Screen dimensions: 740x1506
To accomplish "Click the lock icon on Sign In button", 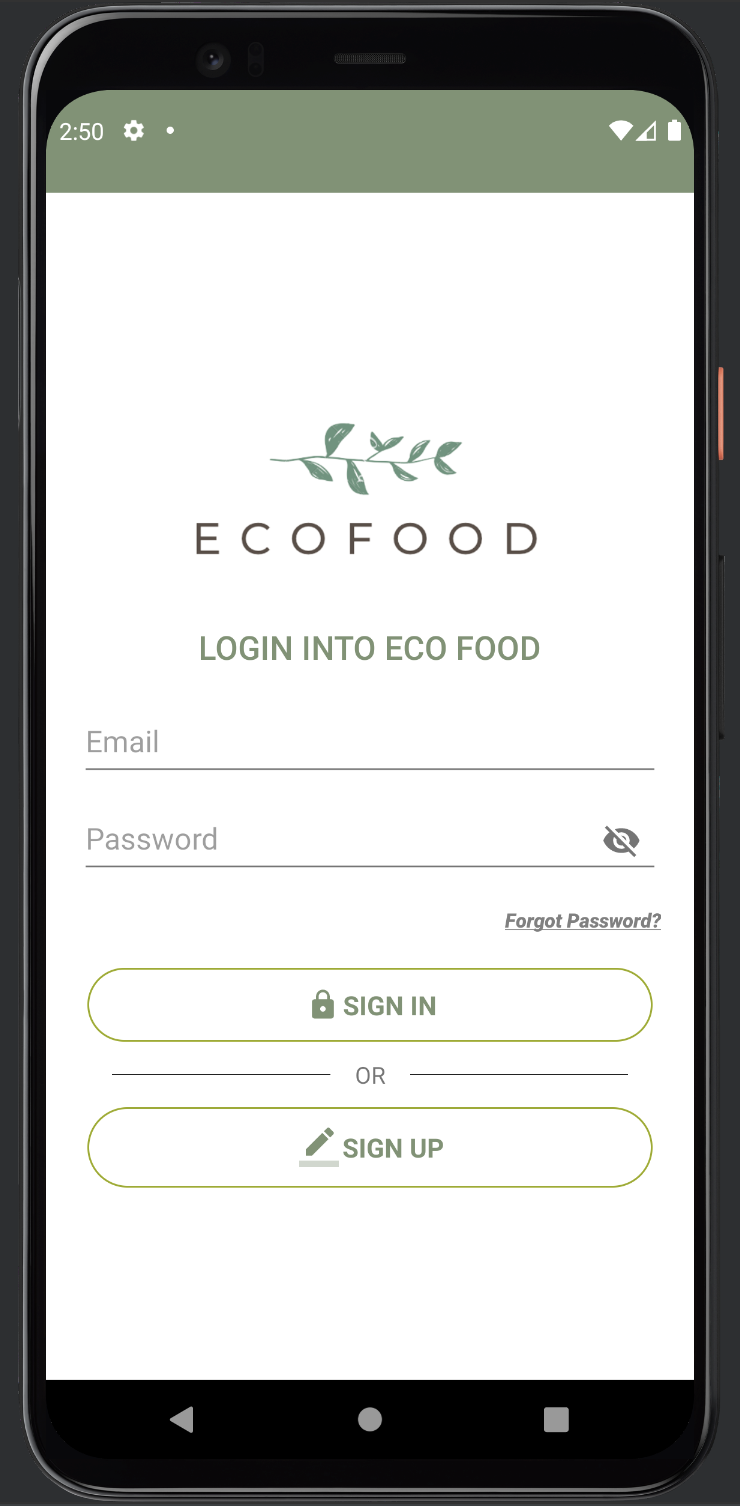I will point(322,1004).
